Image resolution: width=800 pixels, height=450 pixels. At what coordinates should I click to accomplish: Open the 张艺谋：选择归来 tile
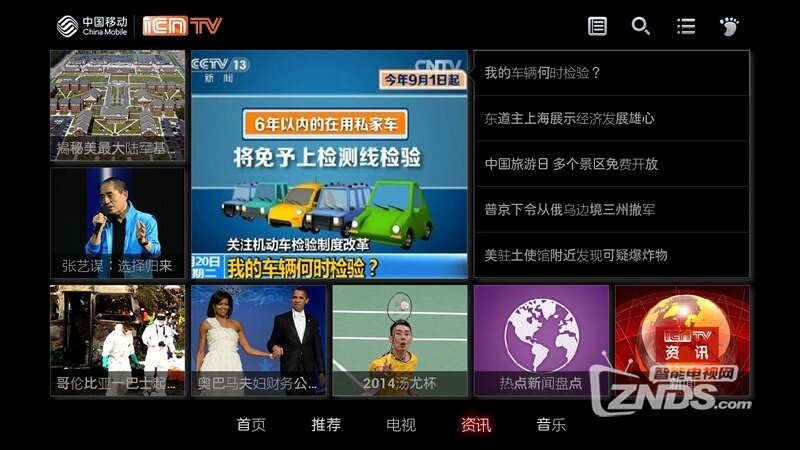coord(118,223)
